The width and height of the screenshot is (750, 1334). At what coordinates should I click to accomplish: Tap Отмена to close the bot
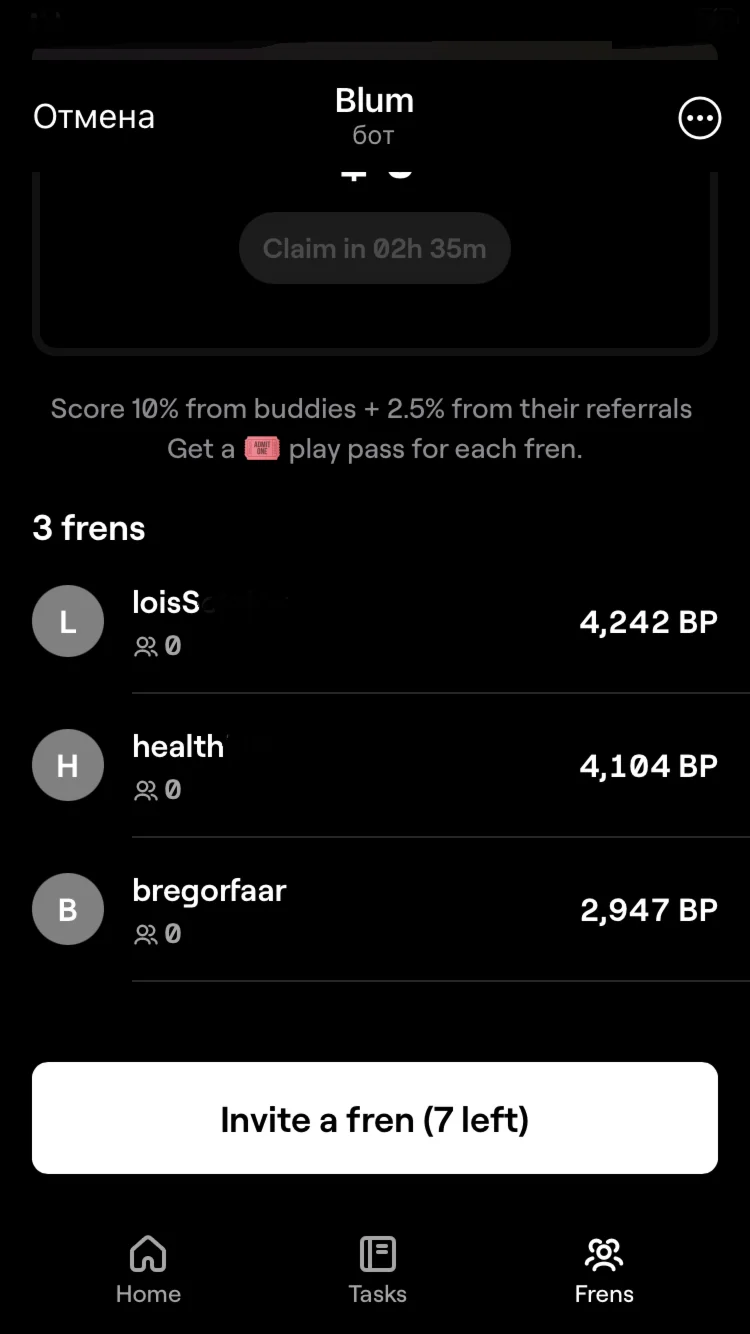[x=94, y=117]
